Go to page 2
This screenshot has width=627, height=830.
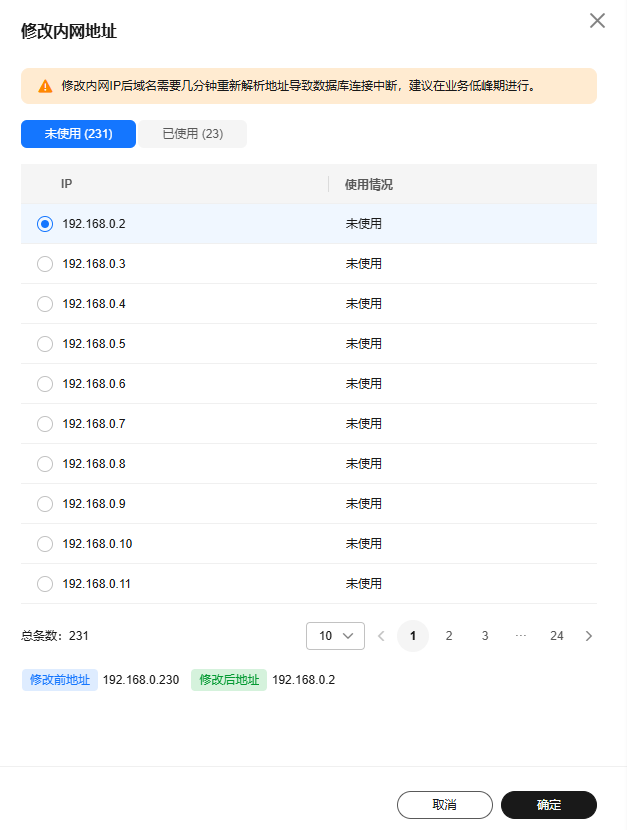(449, 636)
